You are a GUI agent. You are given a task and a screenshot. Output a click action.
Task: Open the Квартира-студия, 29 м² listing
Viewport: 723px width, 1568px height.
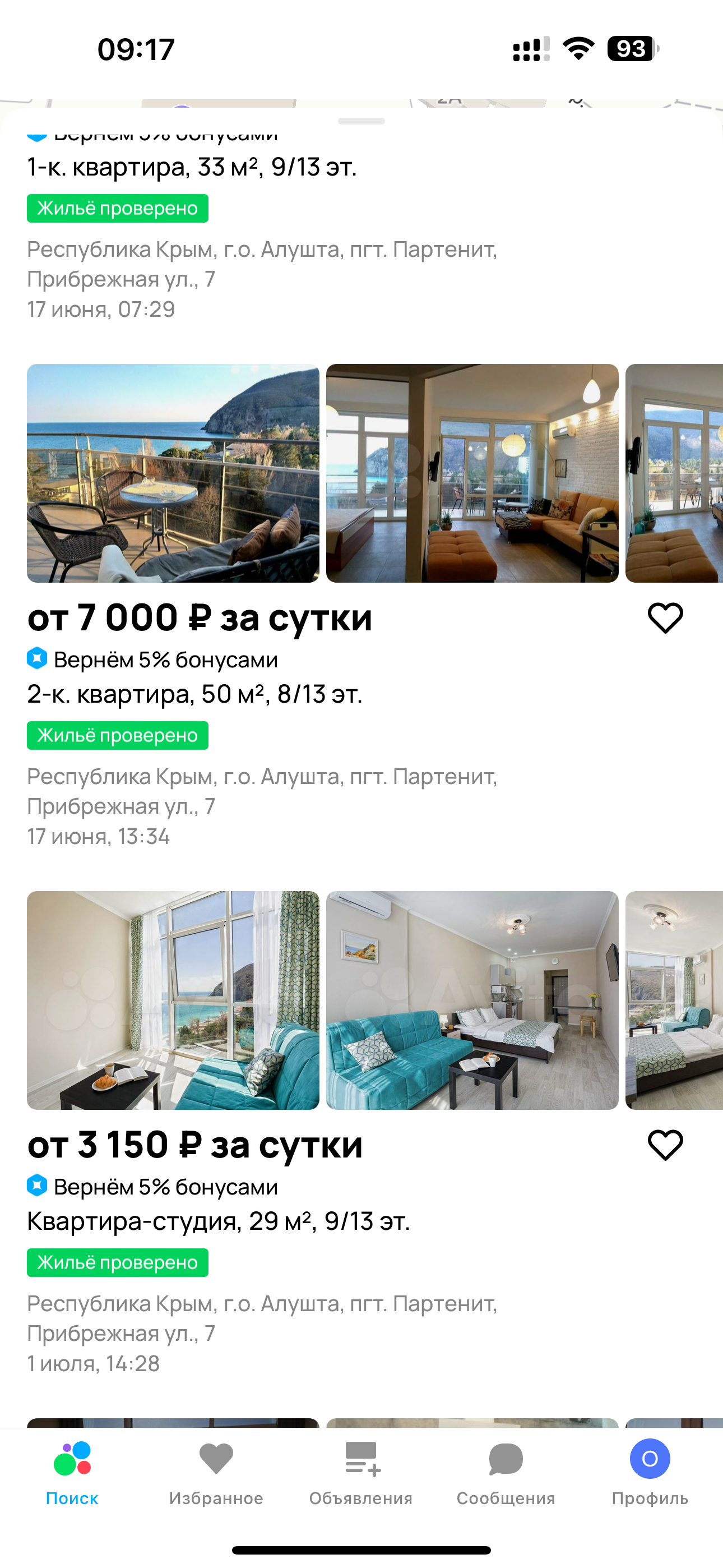coord(218,1221)
